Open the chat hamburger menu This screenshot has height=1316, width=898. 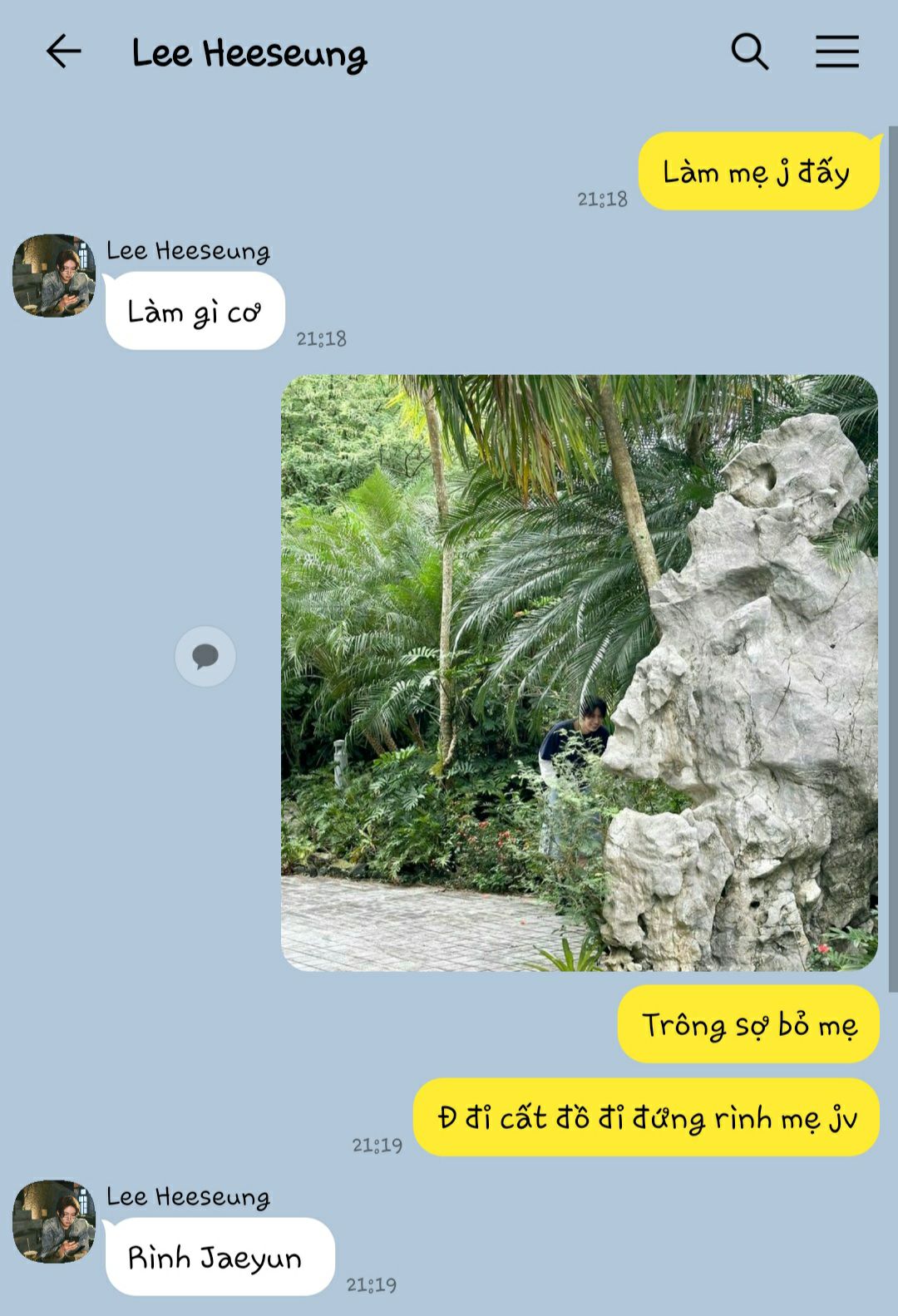[x=836, y=52]
